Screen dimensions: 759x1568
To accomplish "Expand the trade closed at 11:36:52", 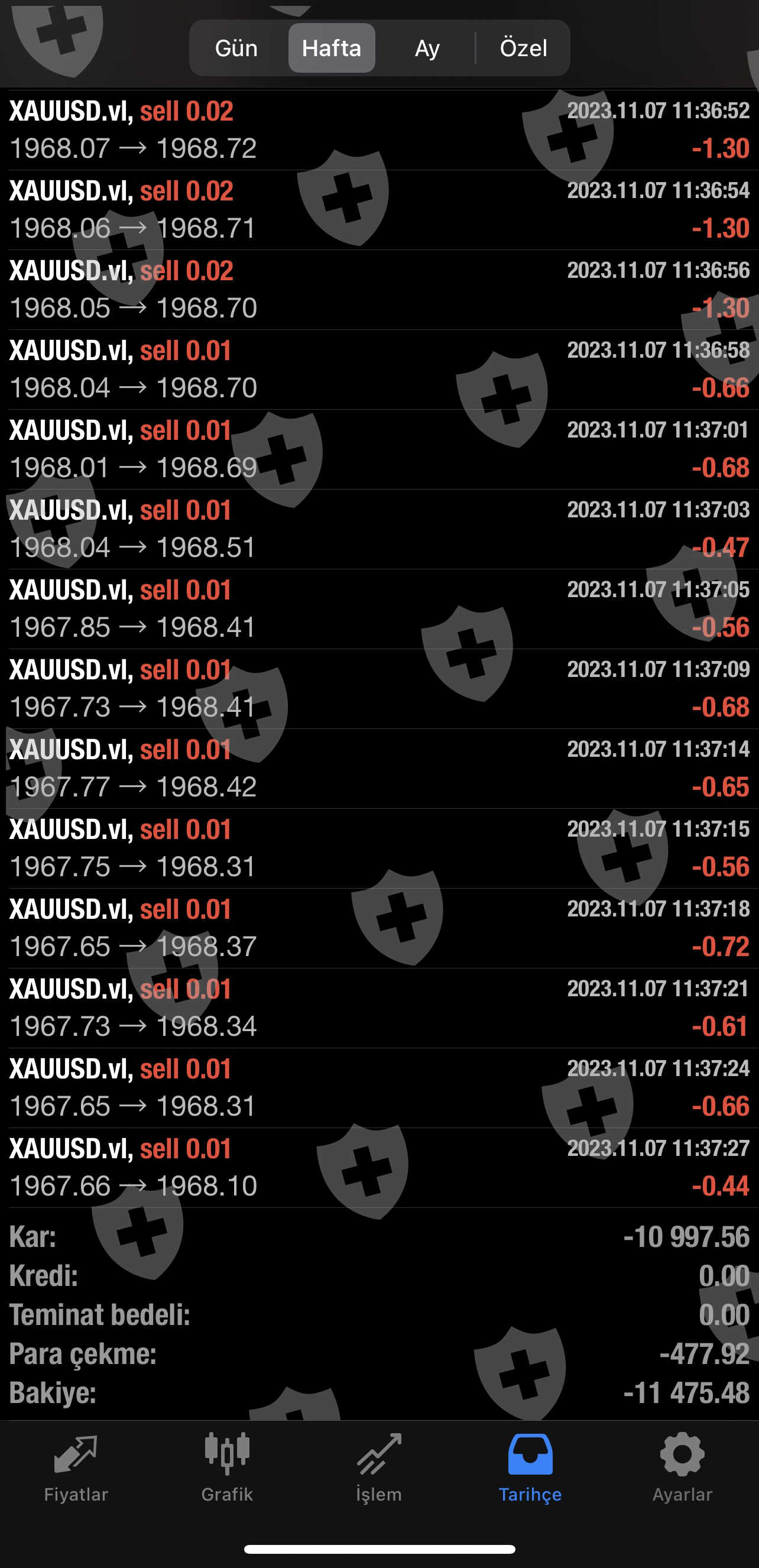I will click(x=379, y=129).
